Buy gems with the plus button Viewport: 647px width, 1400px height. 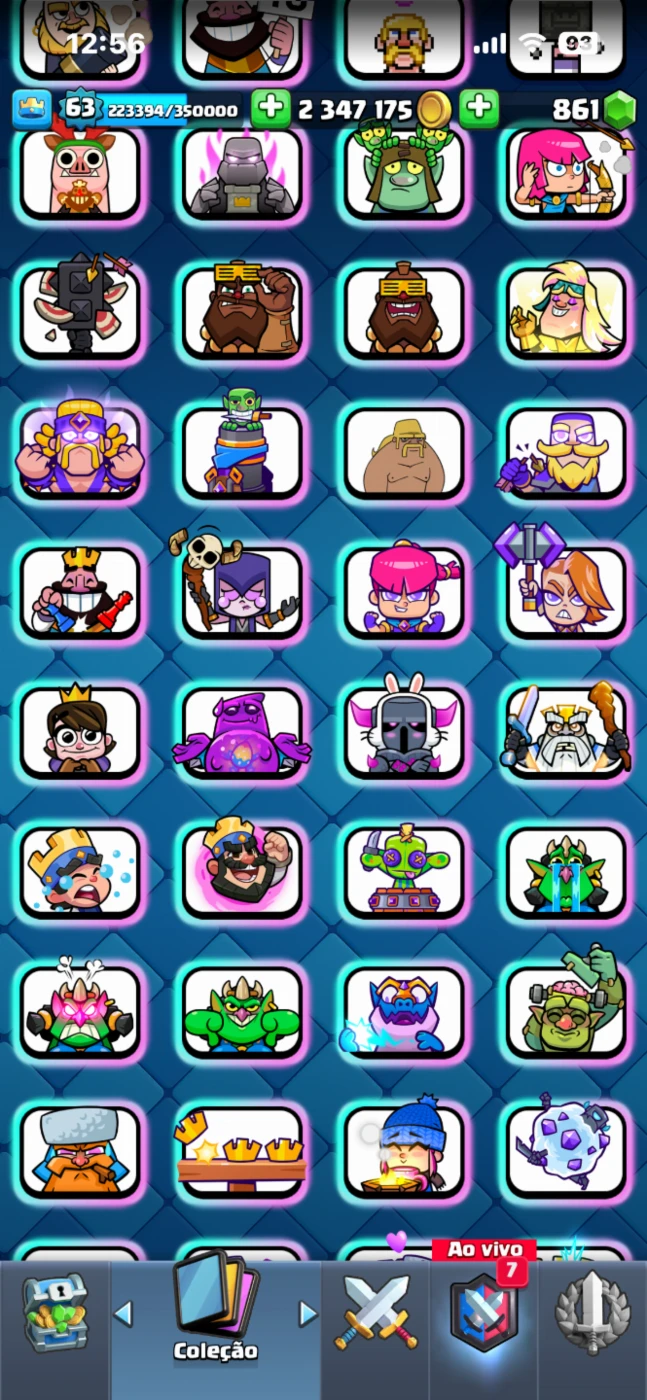[x=479, y=108]
